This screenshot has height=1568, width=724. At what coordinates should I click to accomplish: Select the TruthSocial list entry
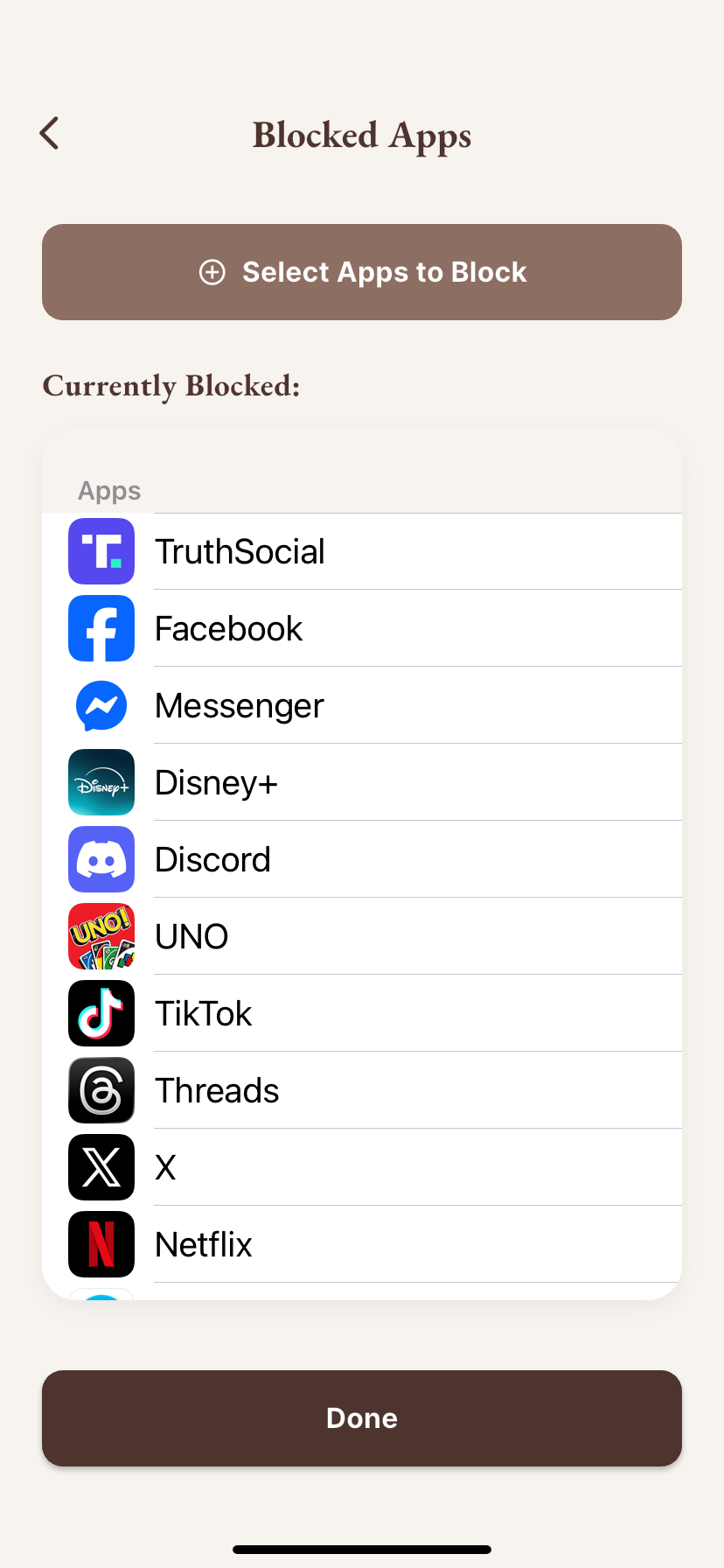240,551
